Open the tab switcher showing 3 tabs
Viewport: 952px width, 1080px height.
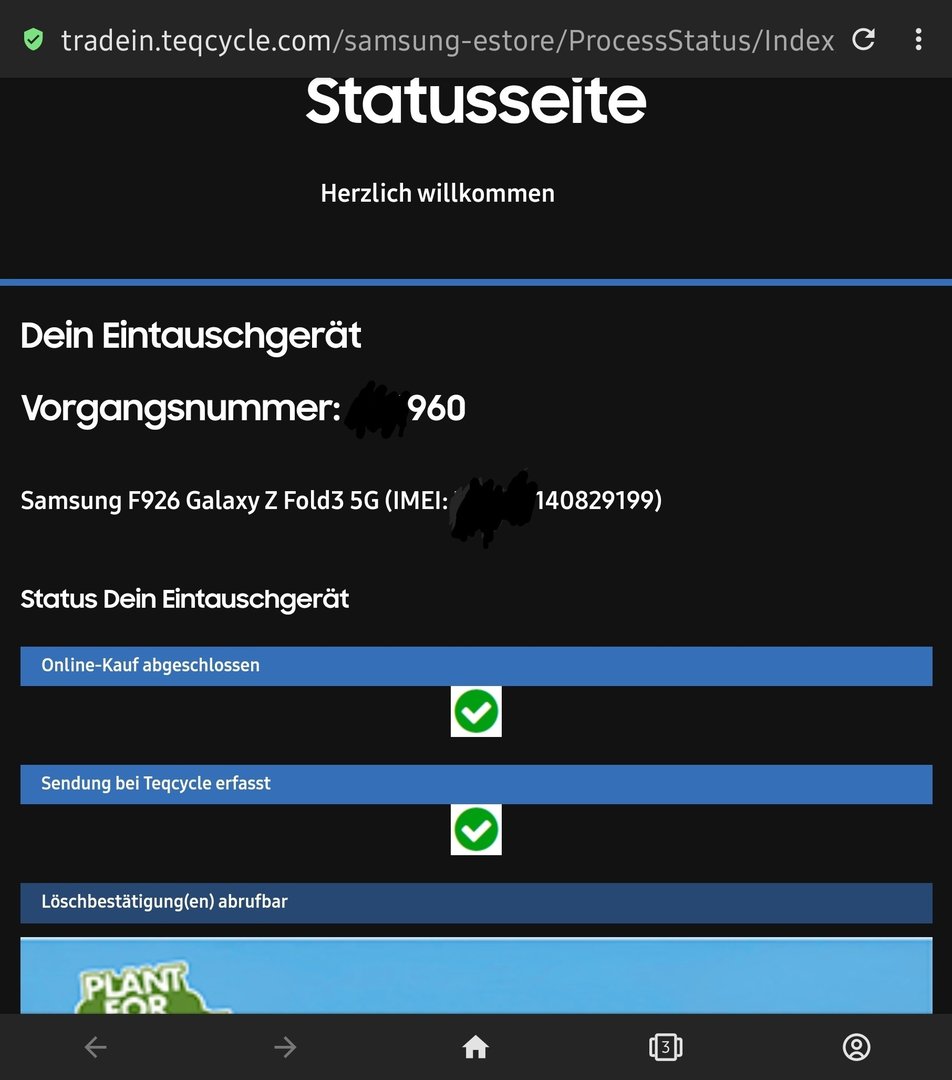point(665,1047)
